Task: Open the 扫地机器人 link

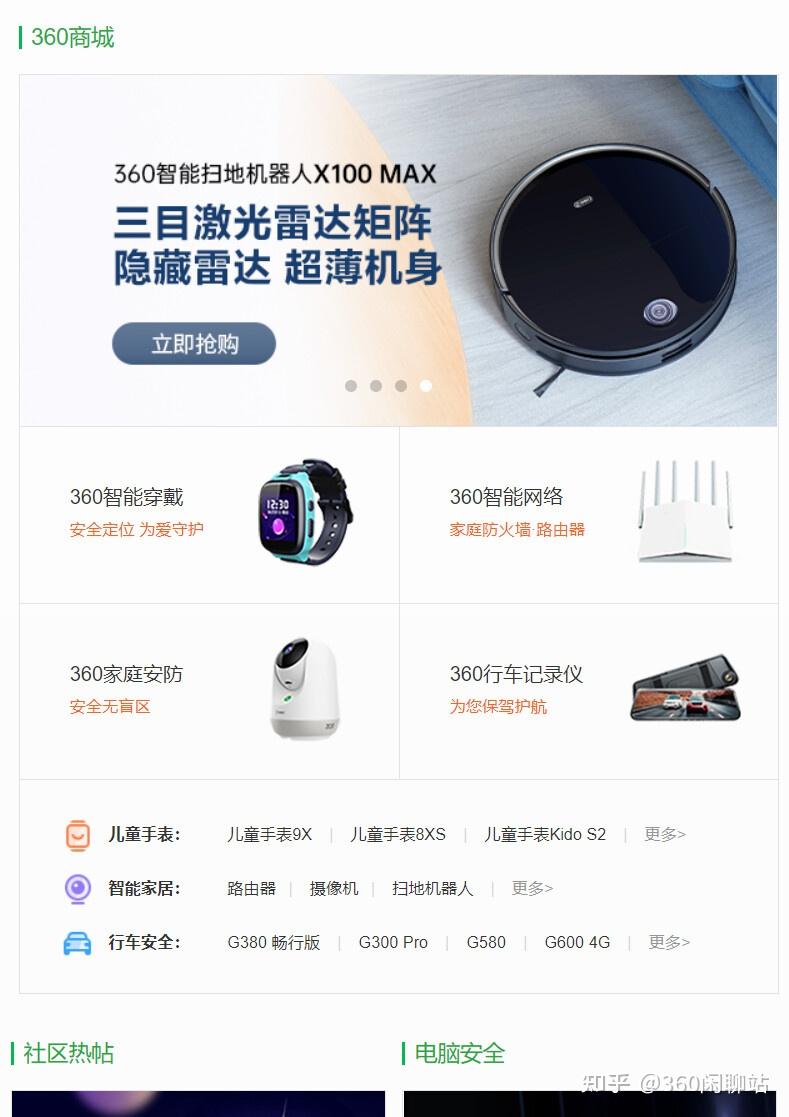Action: pyautogui.click(x=432, y=888)
